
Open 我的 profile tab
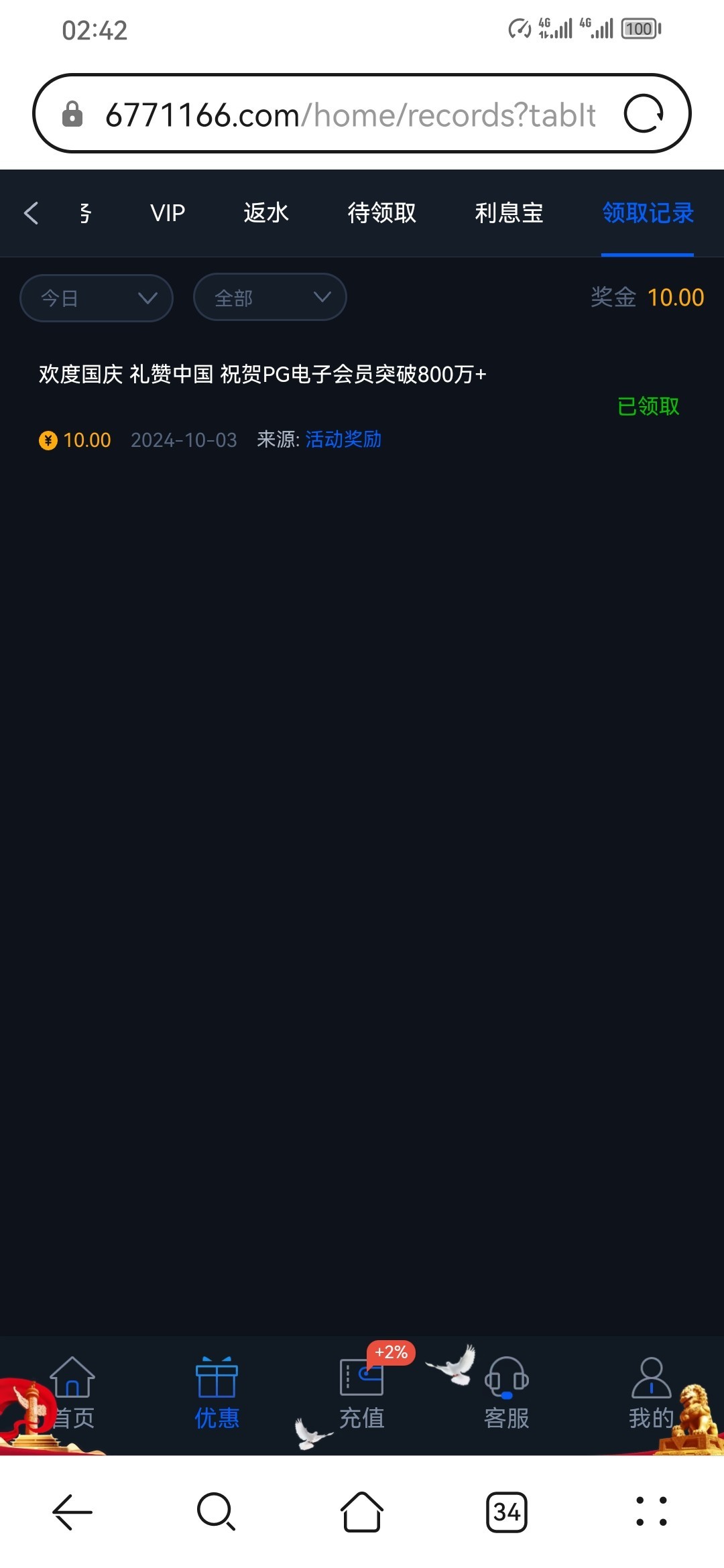point(651,1394)
